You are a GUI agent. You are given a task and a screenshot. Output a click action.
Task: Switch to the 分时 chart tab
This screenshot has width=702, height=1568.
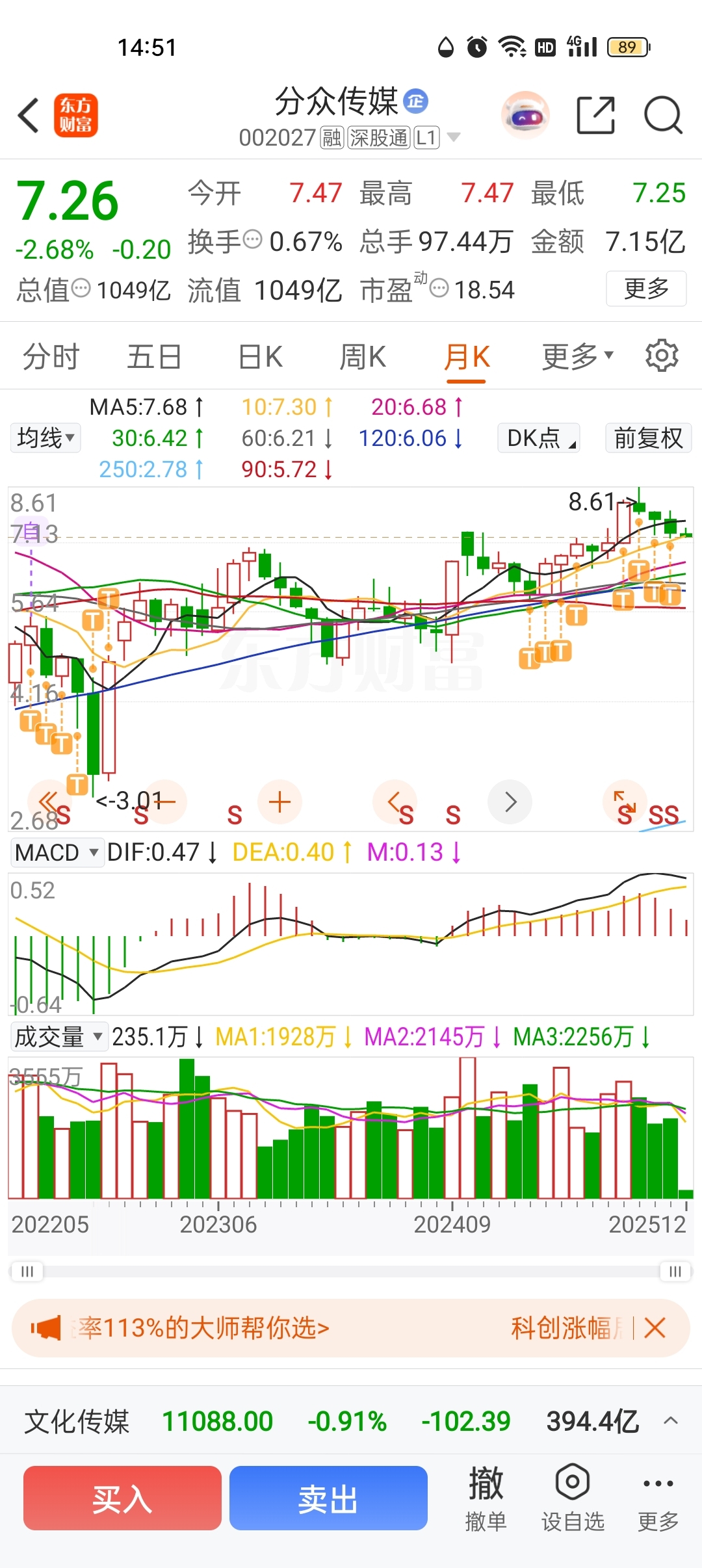click(x=51, y=357)
